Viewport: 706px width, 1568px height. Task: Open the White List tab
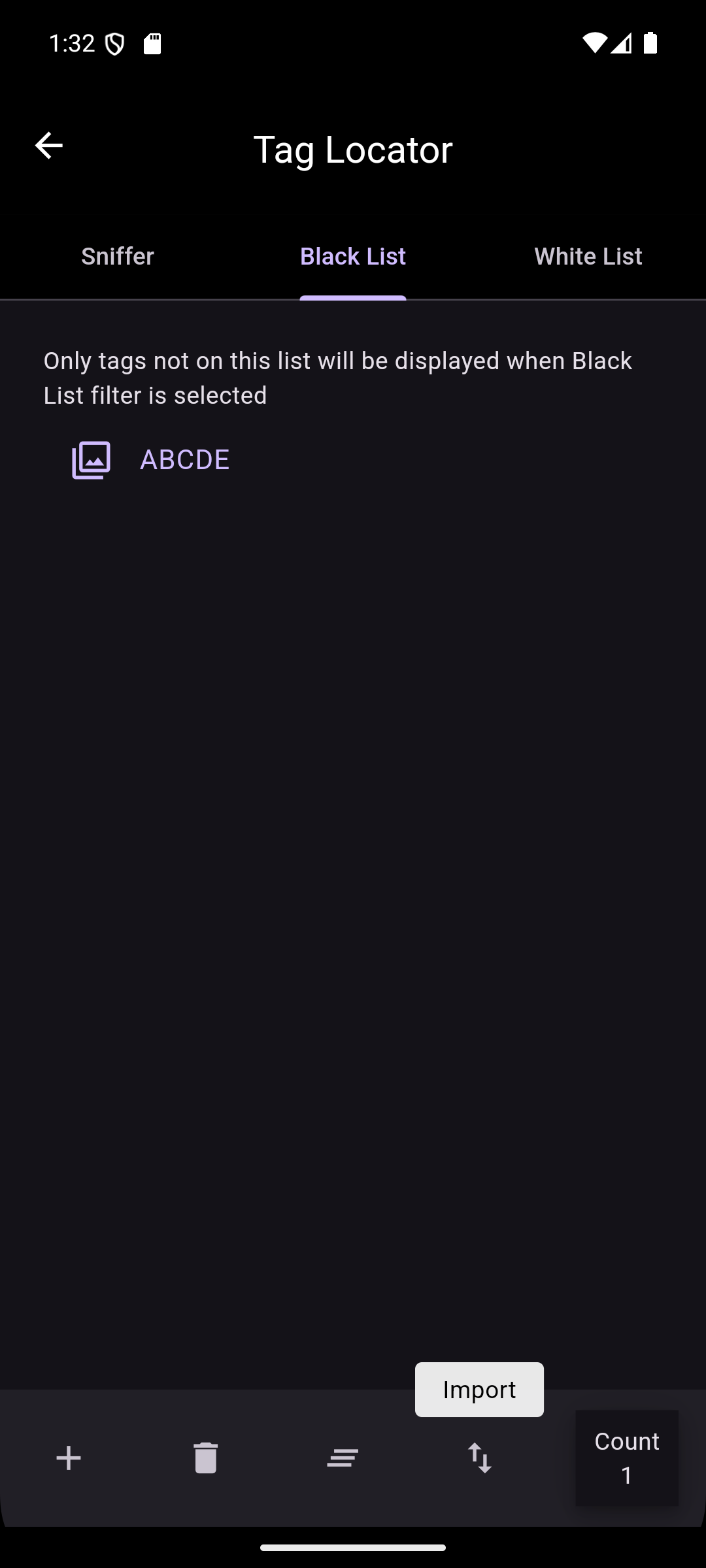(588, 256)
